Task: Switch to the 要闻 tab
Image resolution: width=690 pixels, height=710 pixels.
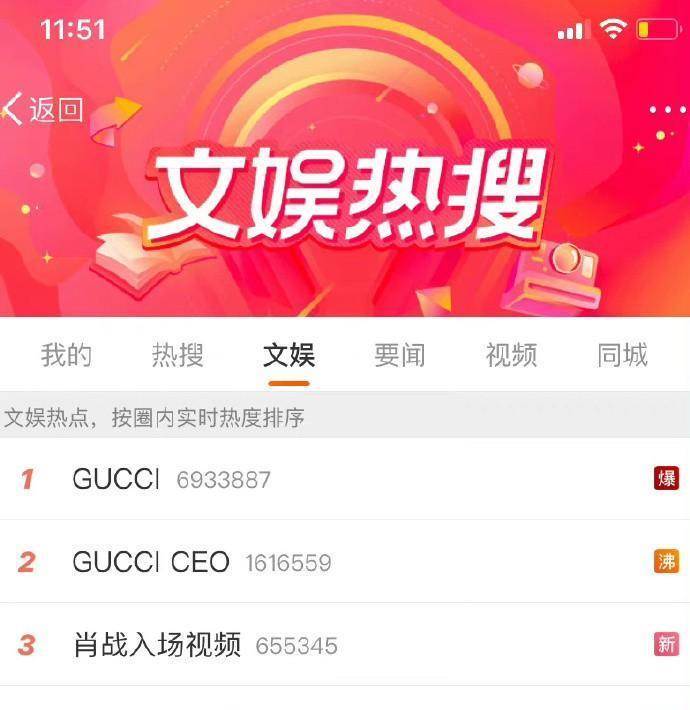Action: coord(400,355)
